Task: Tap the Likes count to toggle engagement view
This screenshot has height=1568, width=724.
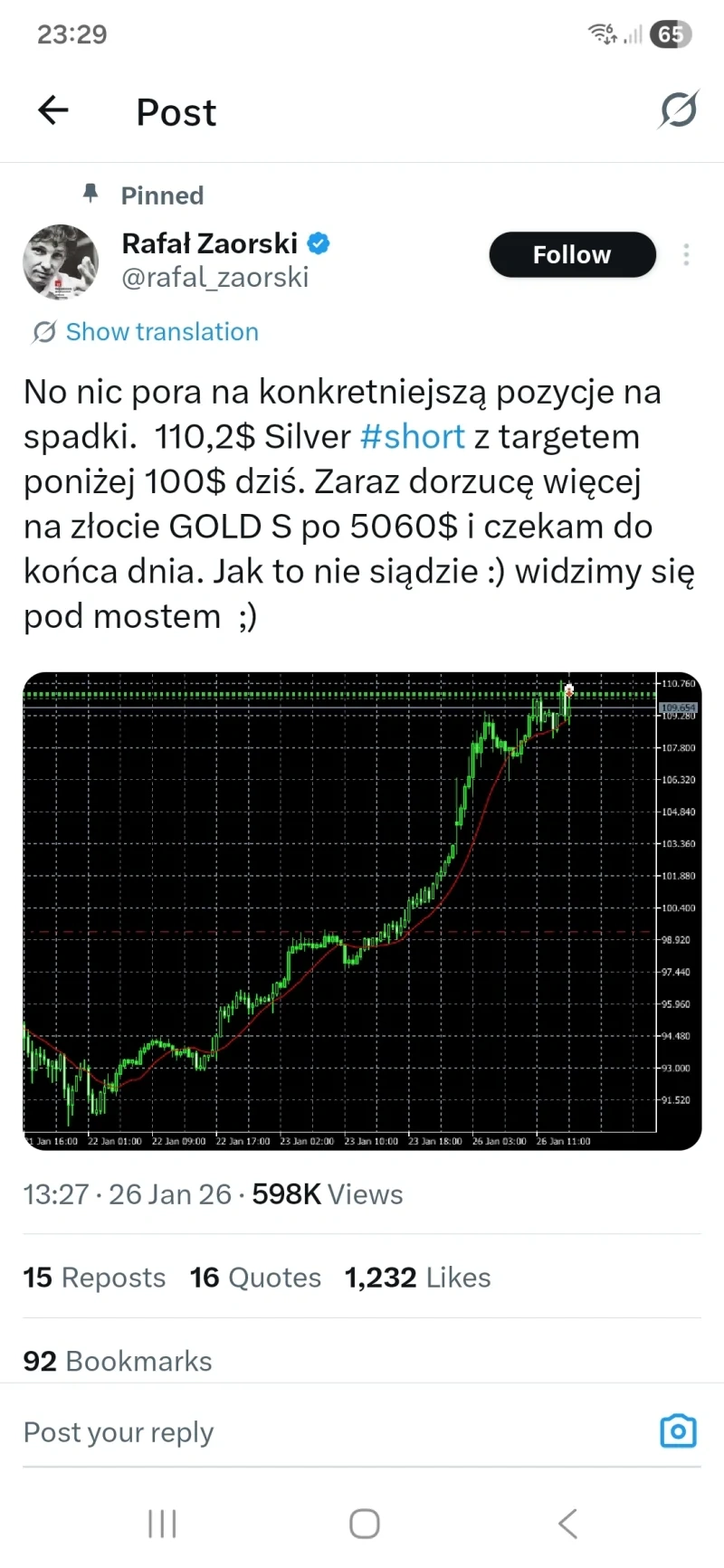Action: point(417,1278)
